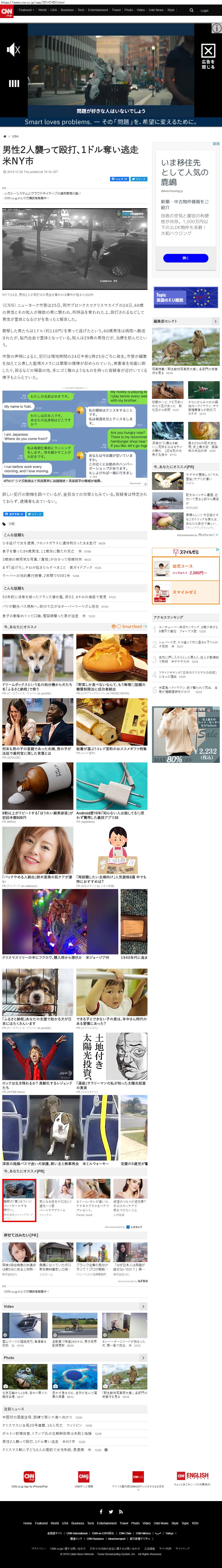Viewport: 222px width, 1568px height.
Task: Open the Odd News section
Action: click(x=156, y=10)
